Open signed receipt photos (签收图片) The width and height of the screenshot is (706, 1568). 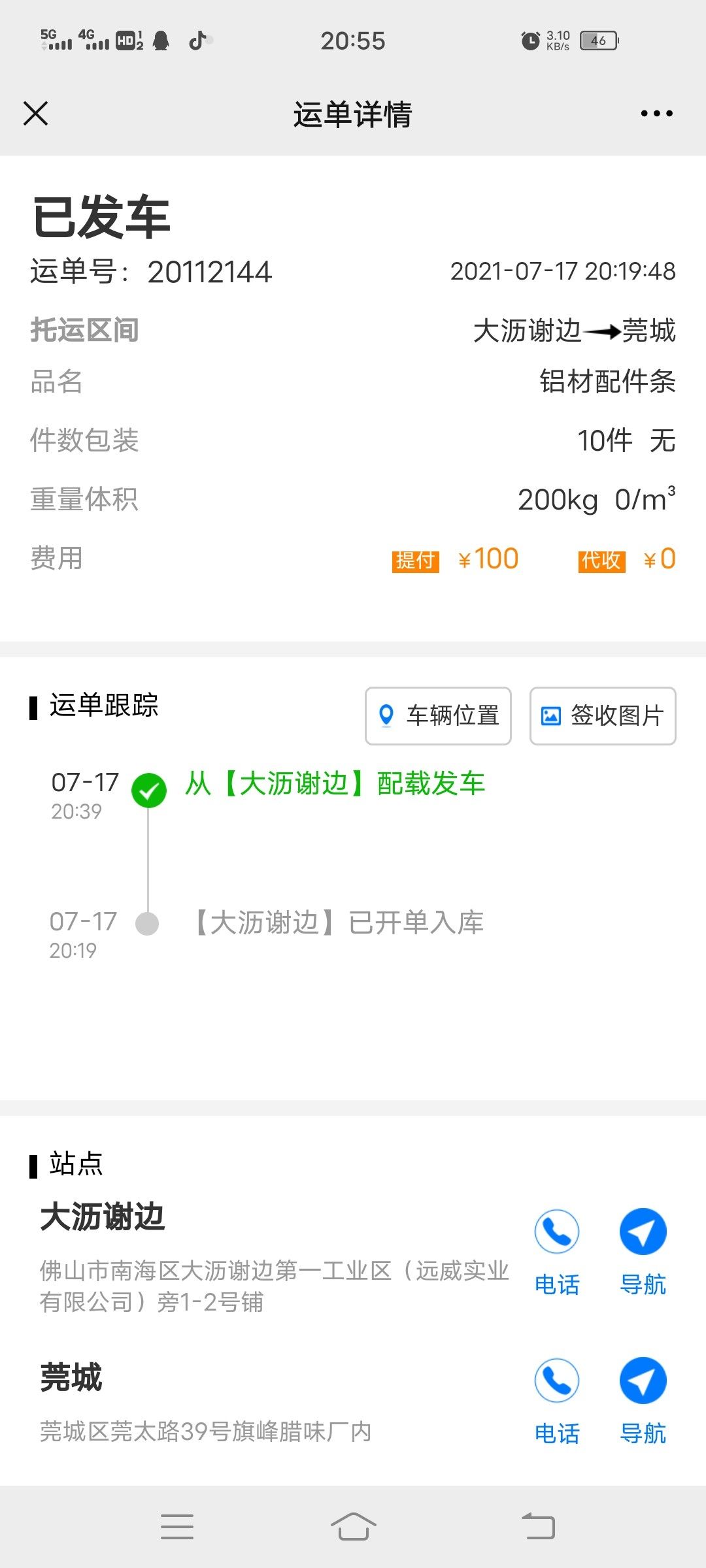coord(603,715)
